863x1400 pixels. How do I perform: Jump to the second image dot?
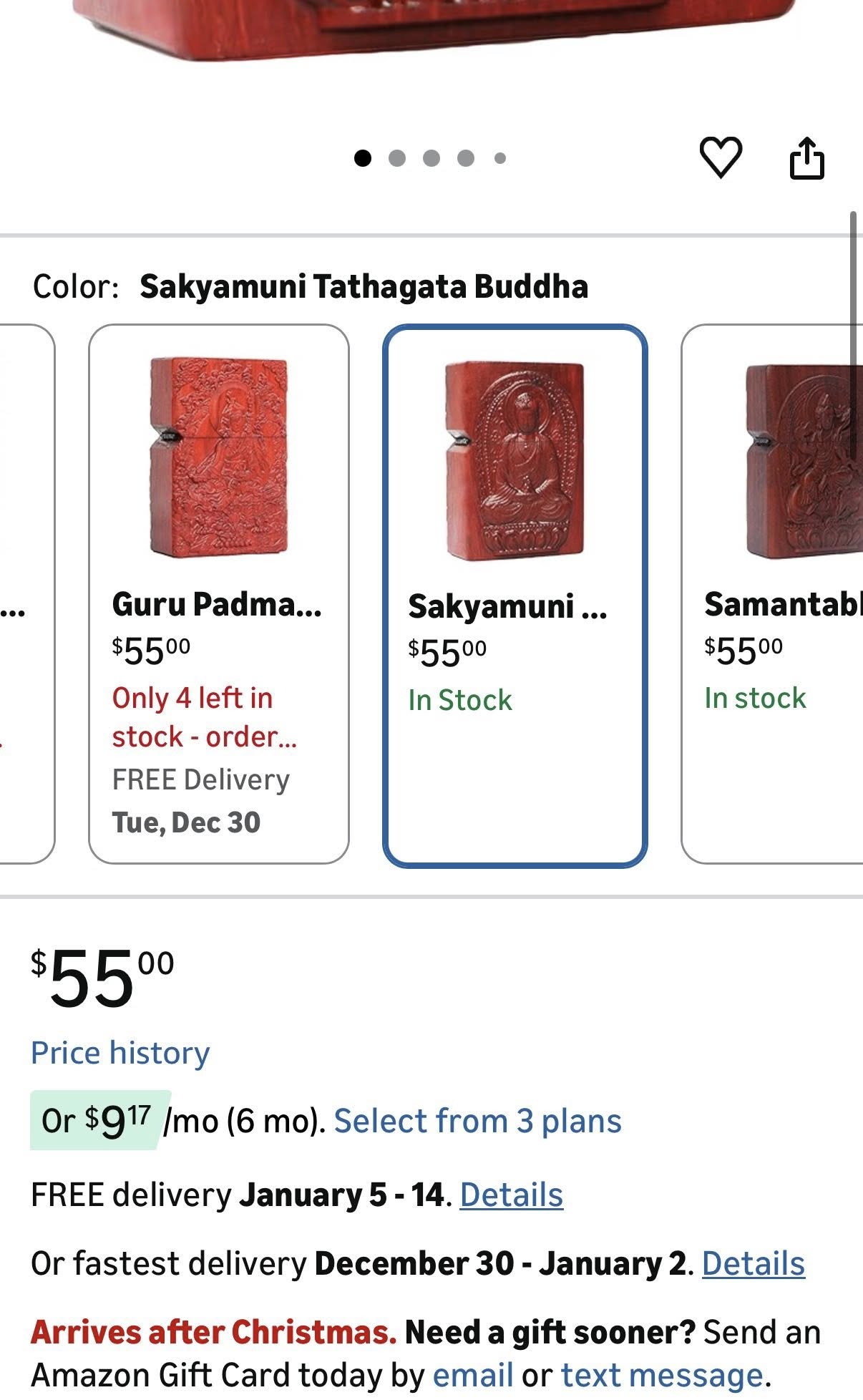tap(397, 158)
